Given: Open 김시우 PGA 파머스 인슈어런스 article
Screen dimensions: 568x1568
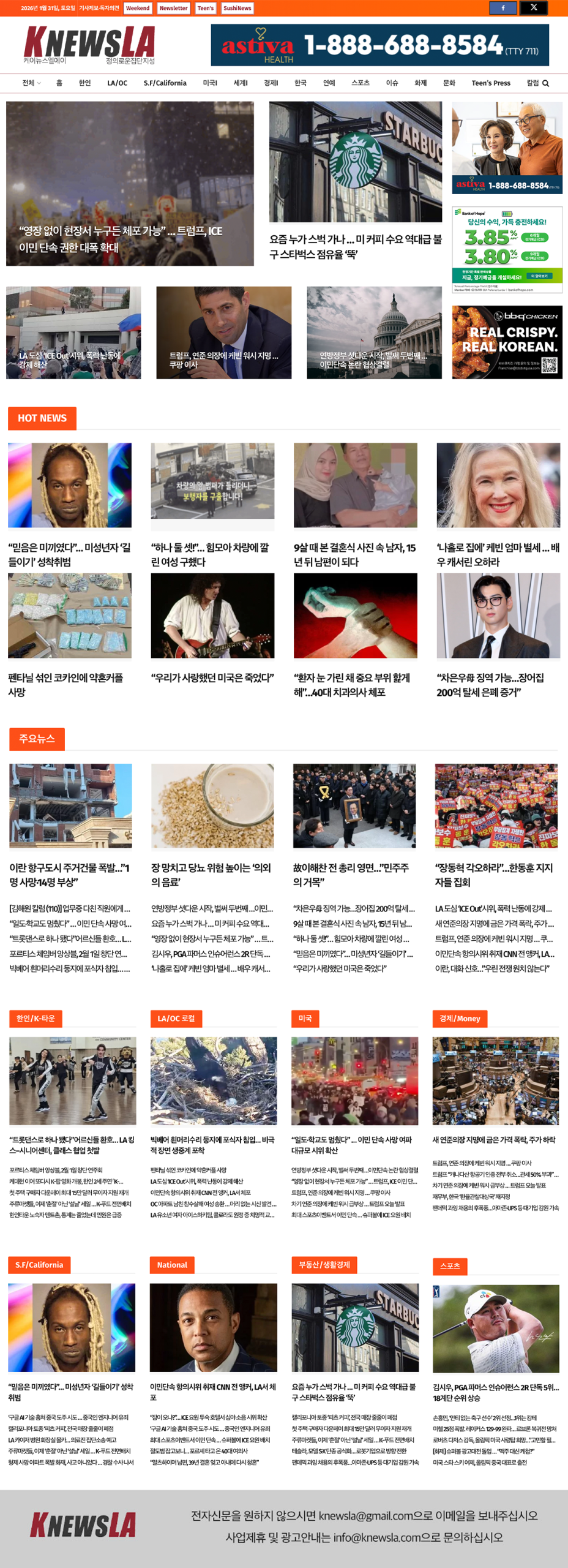Looking at the screenshot, I should pos(495,1393).
